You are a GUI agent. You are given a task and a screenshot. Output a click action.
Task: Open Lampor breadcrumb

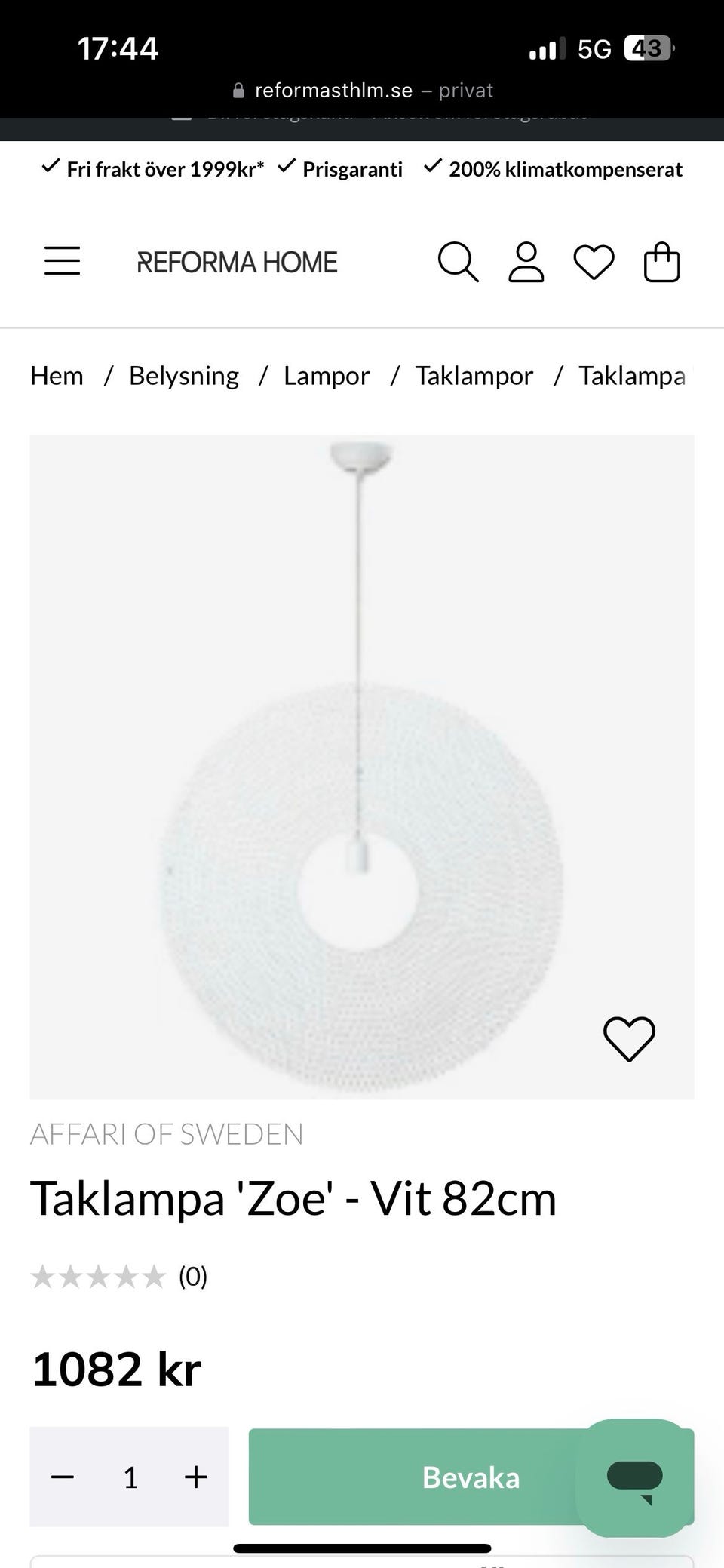(327, 376)
